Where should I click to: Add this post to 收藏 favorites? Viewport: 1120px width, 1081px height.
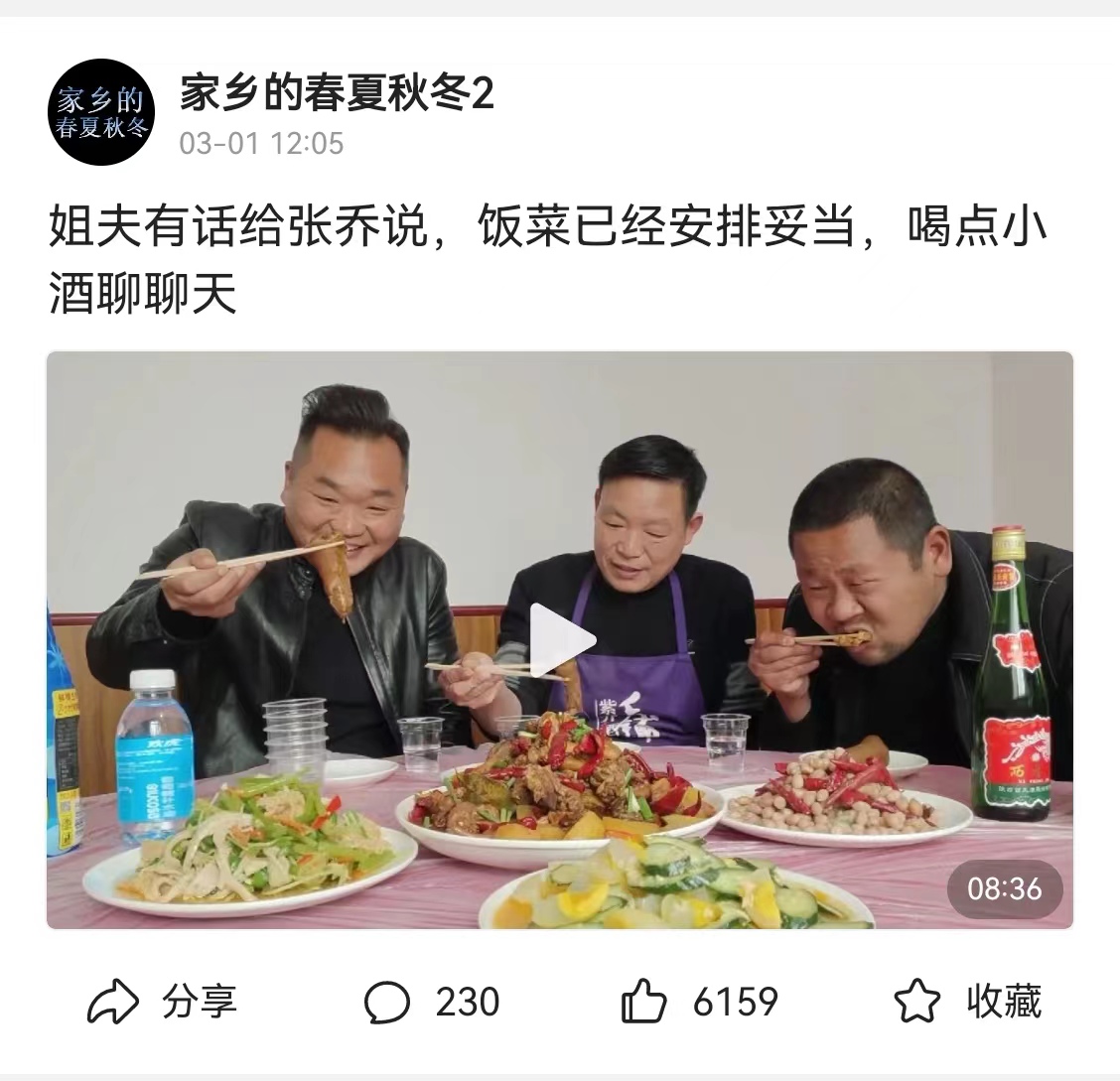(x=967, y=1002)
